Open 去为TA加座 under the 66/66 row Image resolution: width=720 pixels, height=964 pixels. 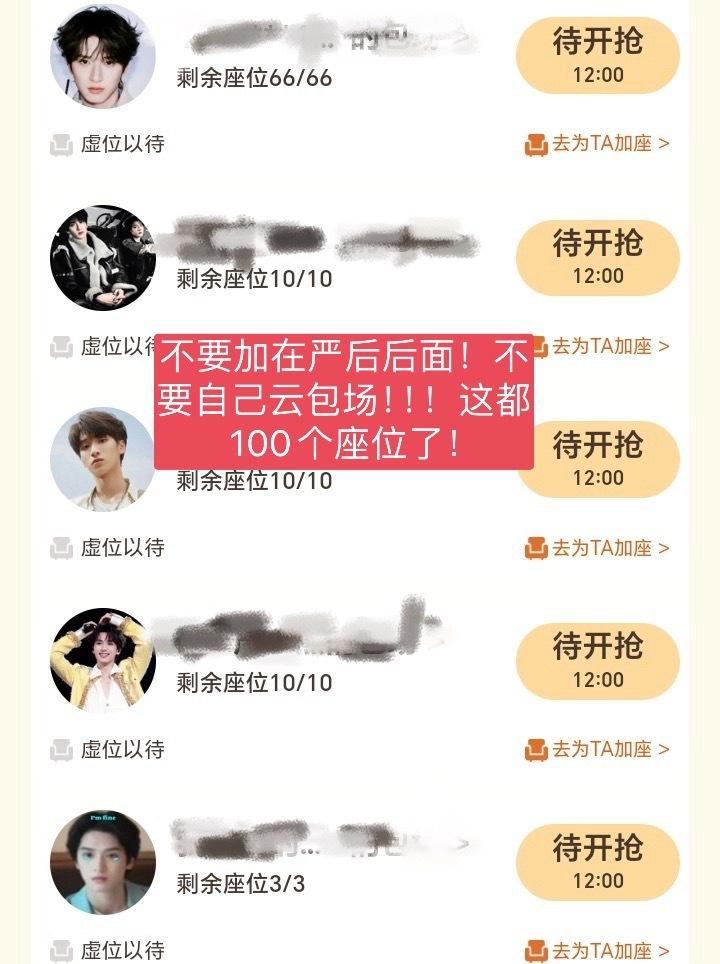click(597, 144)
